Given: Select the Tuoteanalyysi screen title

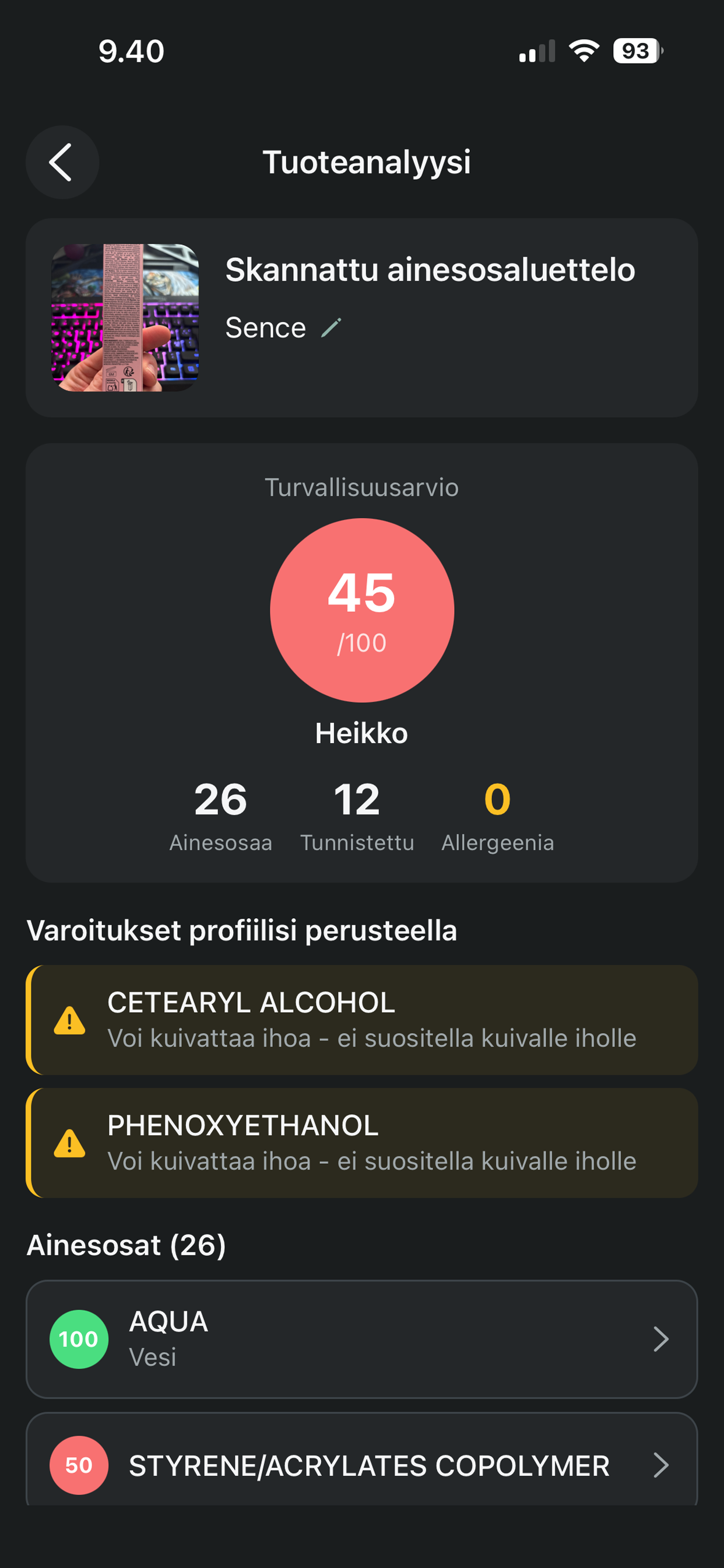Looking at the screenshot, I should click(x=367, y=162).
